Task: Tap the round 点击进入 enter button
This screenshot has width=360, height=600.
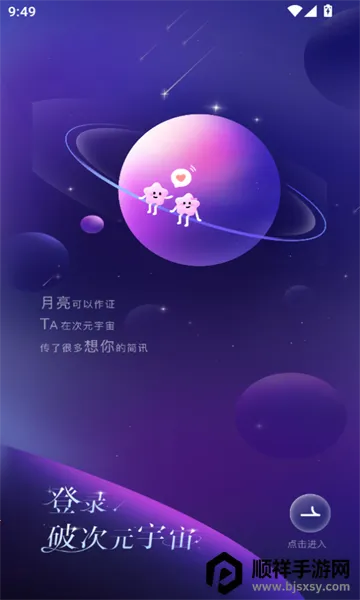Action: tap(310, 513)
